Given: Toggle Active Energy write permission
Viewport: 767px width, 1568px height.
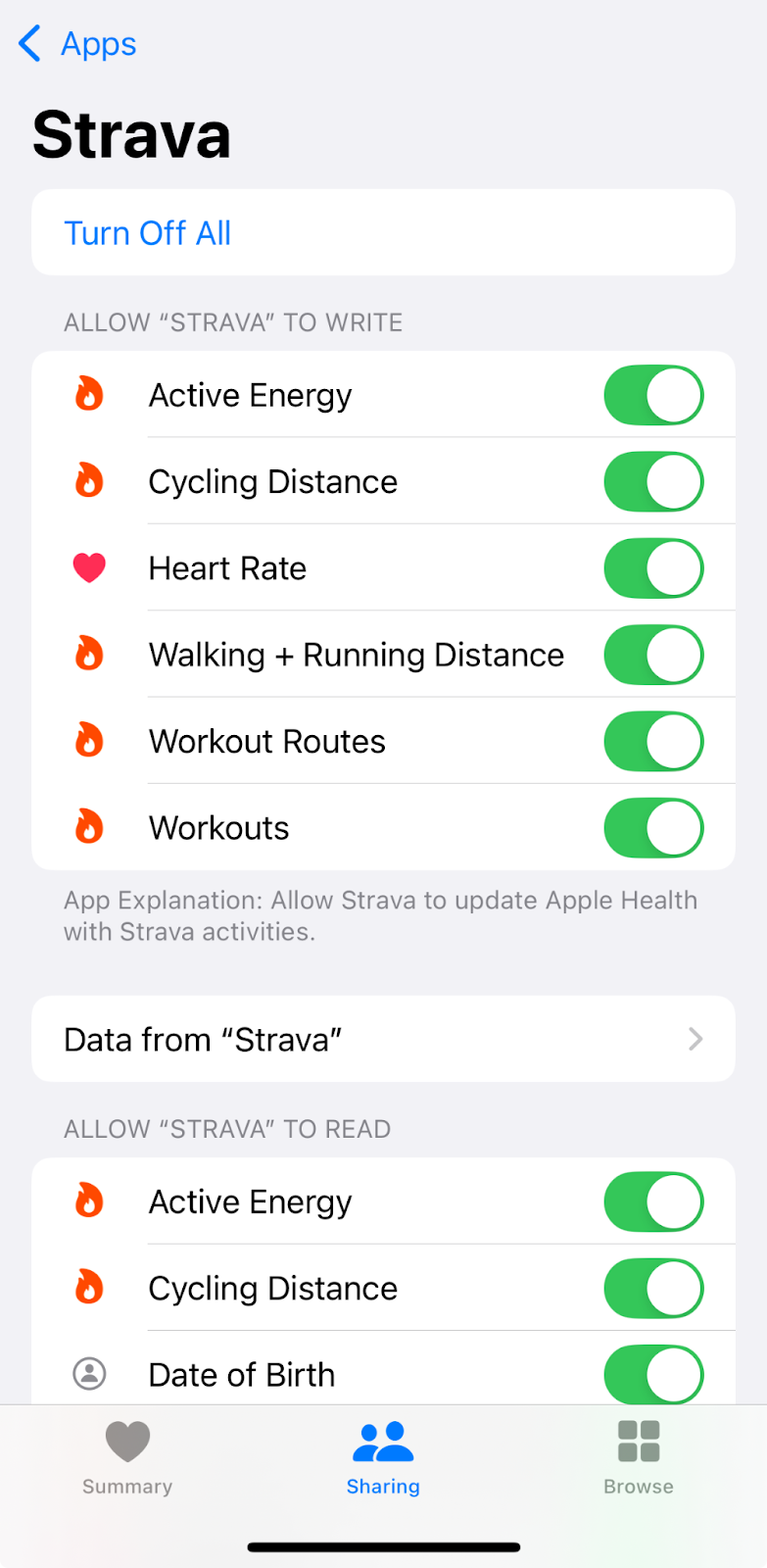Looking at the screenshot, I should click(653, 395).
